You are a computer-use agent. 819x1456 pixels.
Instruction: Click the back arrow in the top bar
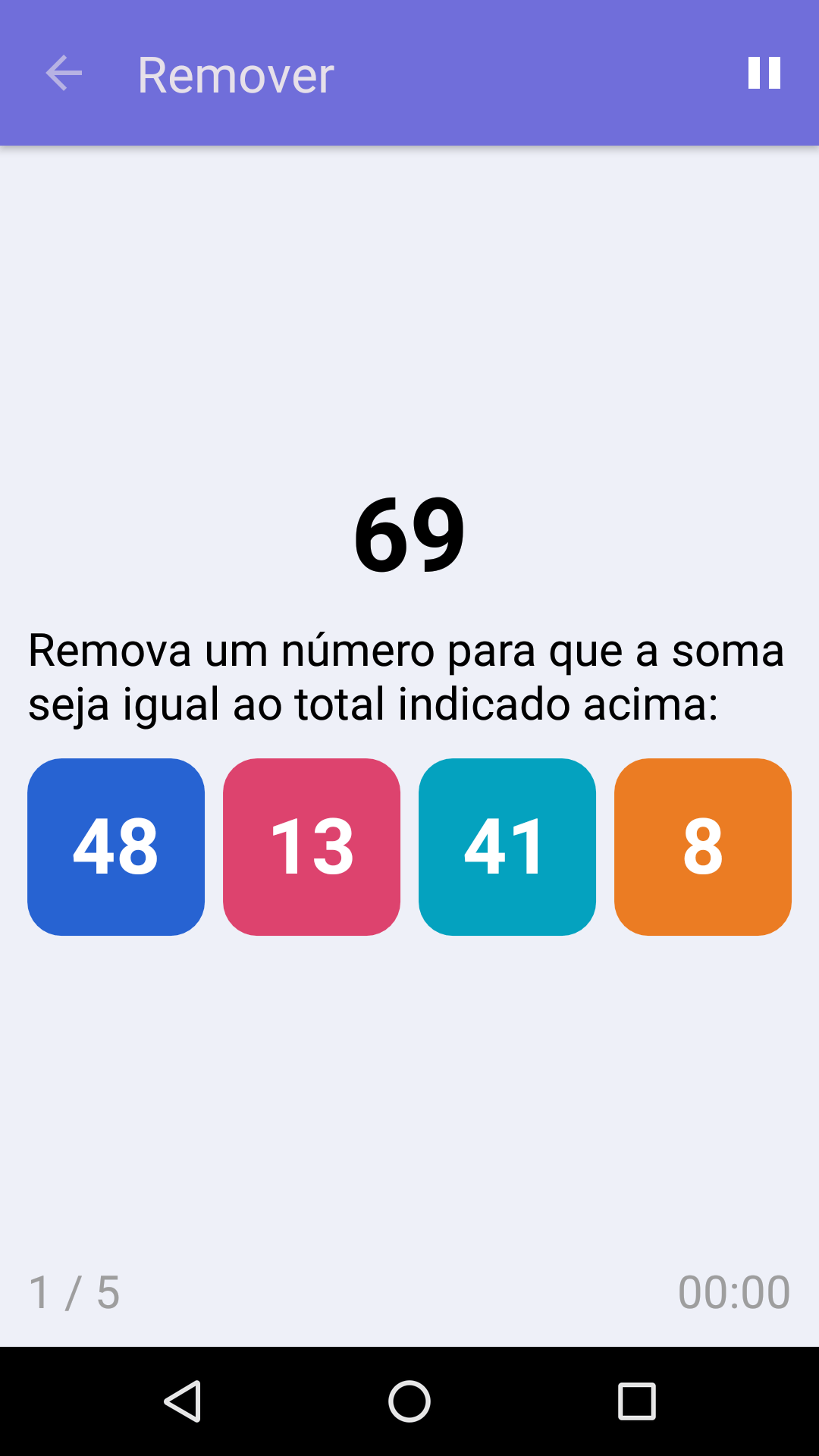64,74
